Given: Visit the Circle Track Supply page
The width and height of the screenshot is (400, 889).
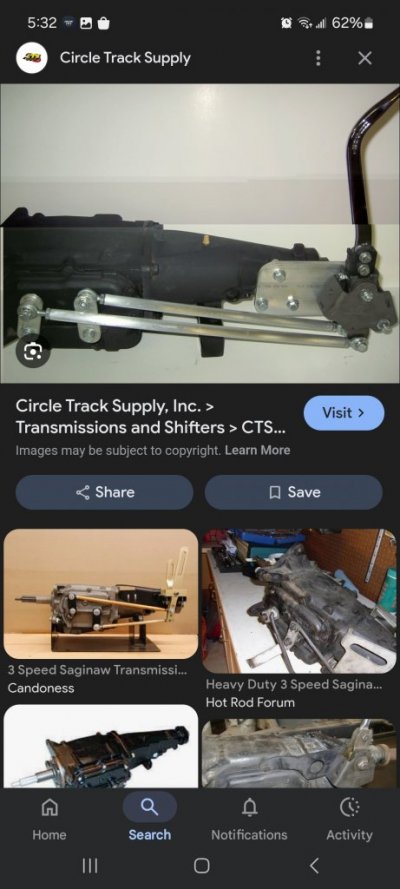Looking at the screenshot, I should pyautogui.click(x=344, y=413).
